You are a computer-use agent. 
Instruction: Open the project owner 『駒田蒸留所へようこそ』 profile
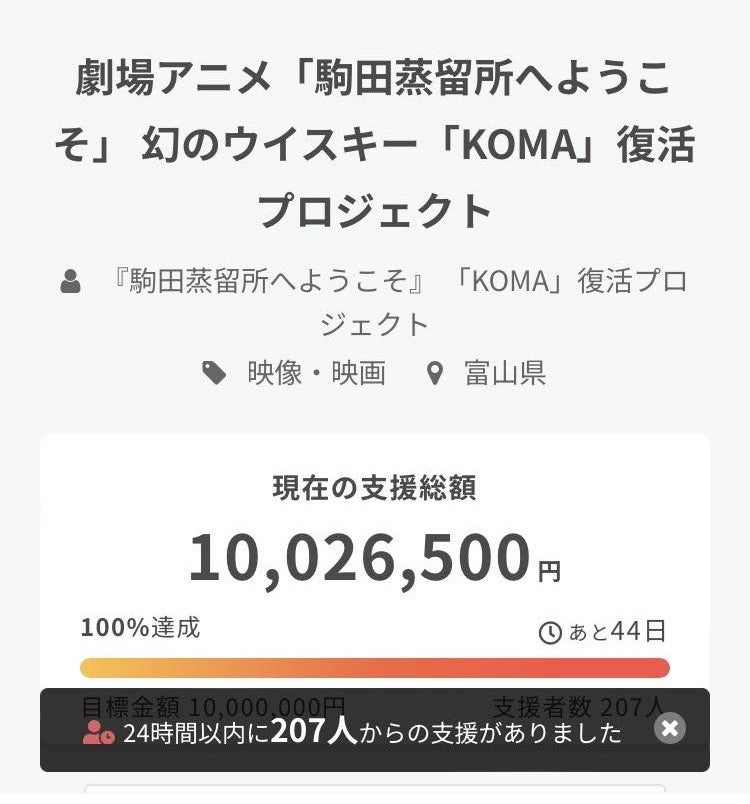400,303
